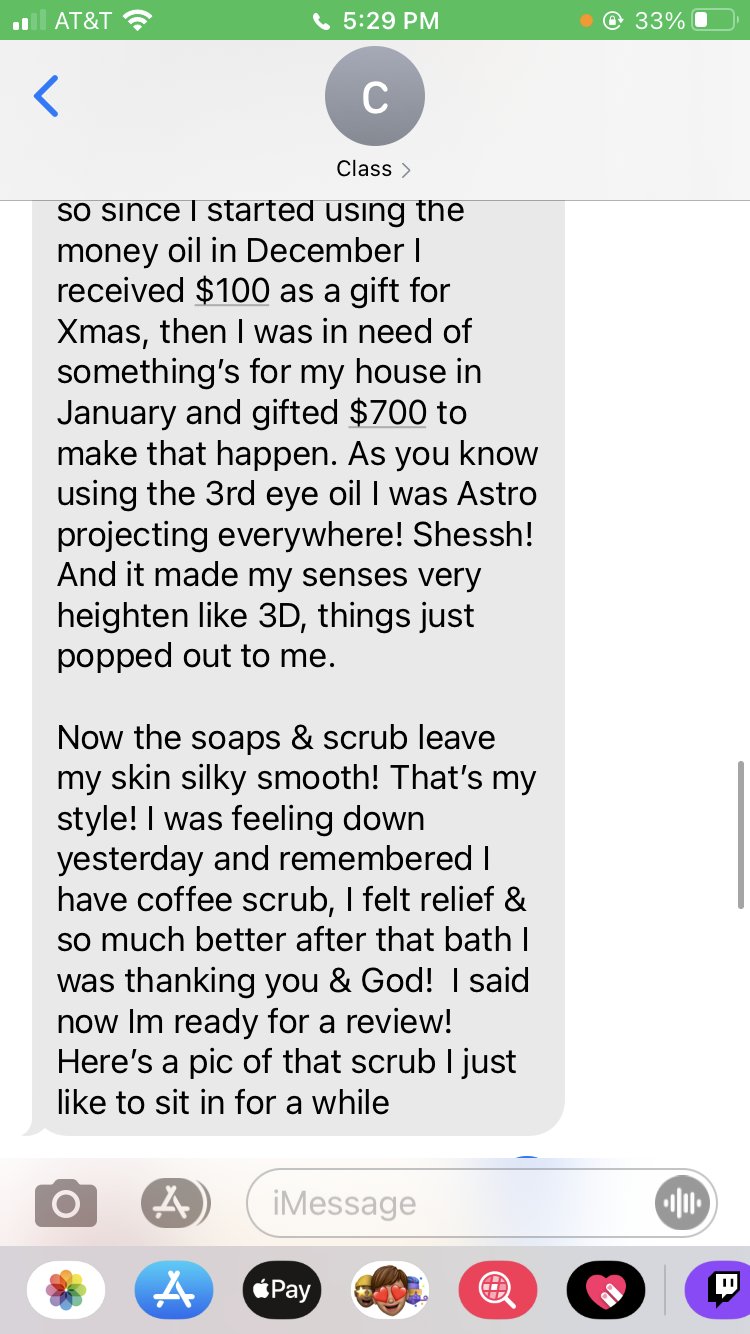Open Apple Pay in the app strip
Viewport: 750px width, 1334px height.
(x=282, y=1290)
